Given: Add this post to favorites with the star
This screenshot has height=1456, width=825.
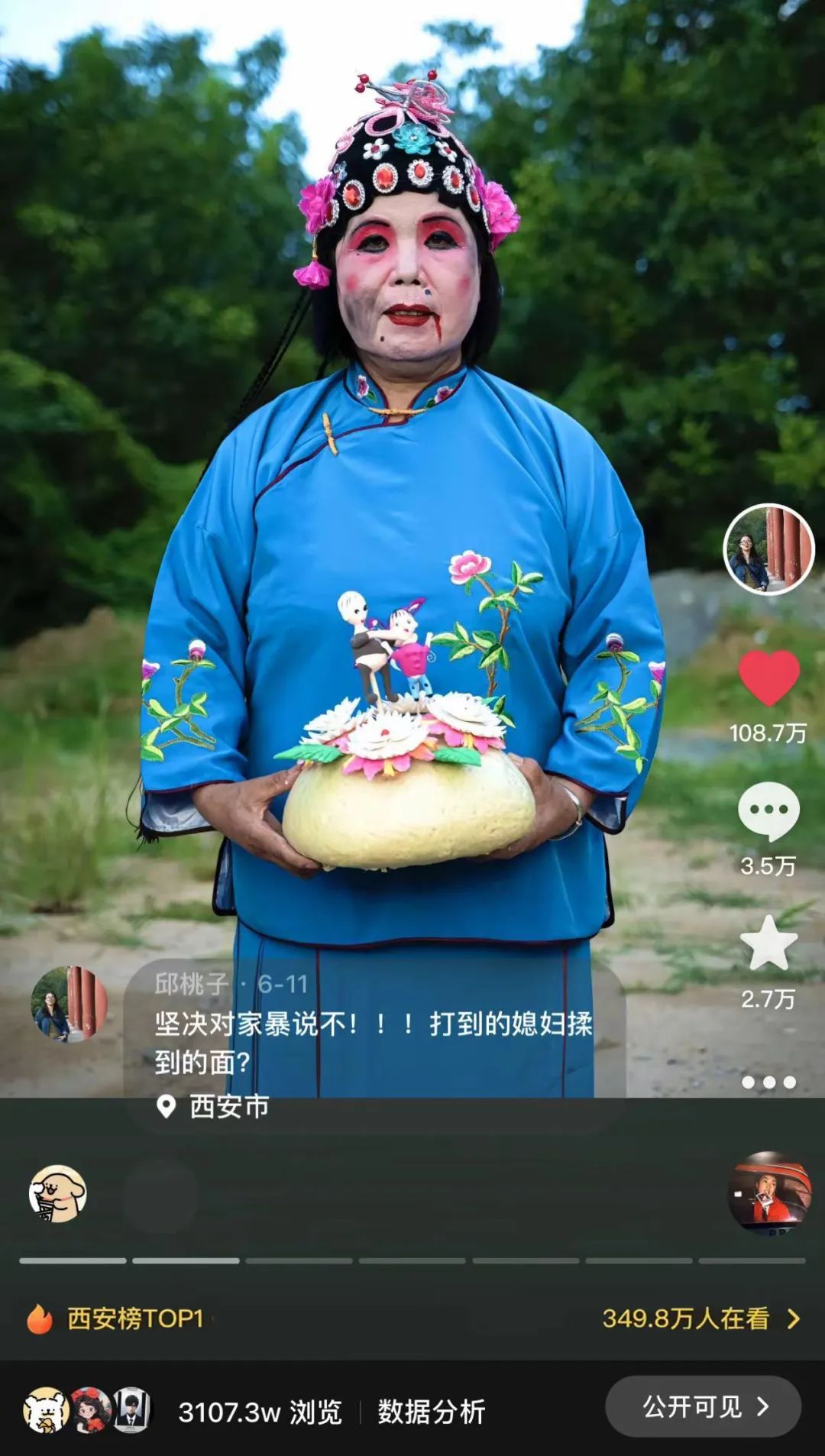Looking at the screenshot, I should [x=768, y=943].
